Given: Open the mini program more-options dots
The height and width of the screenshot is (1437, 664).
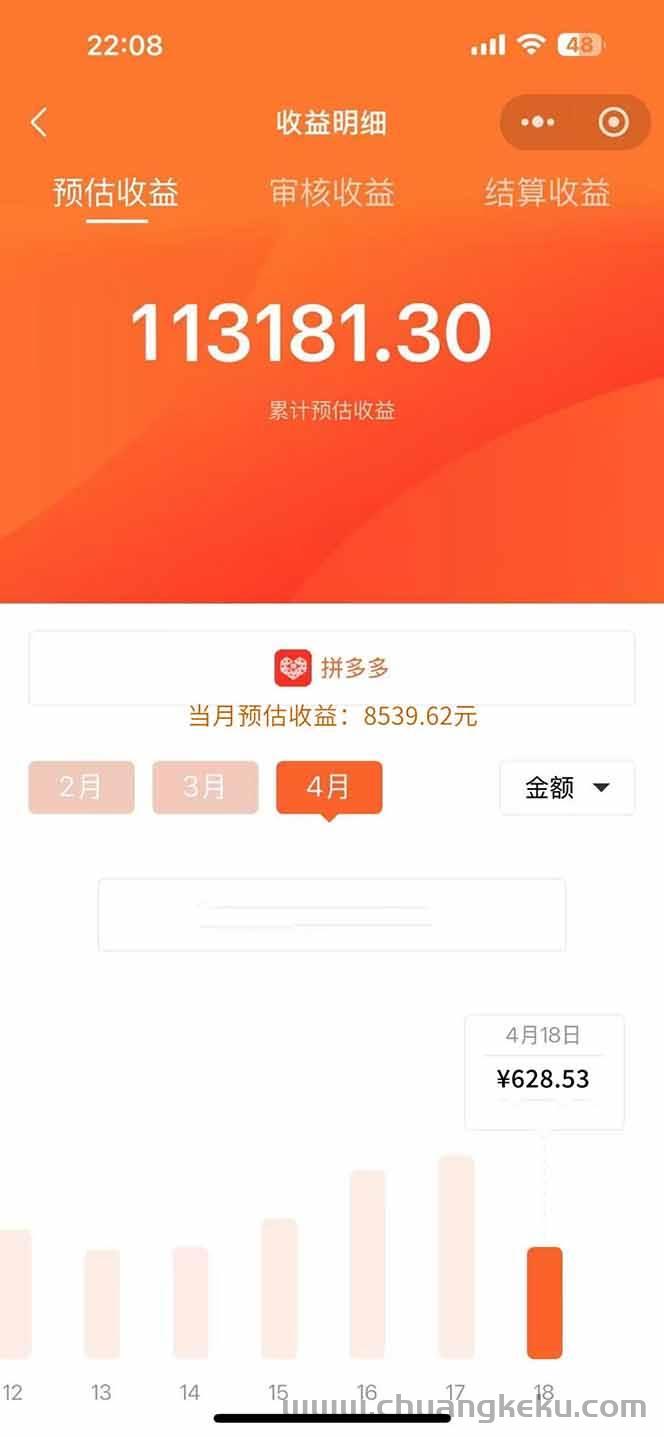Looking at the screenshot, I should pyautogui.click(x=537, y=123).
